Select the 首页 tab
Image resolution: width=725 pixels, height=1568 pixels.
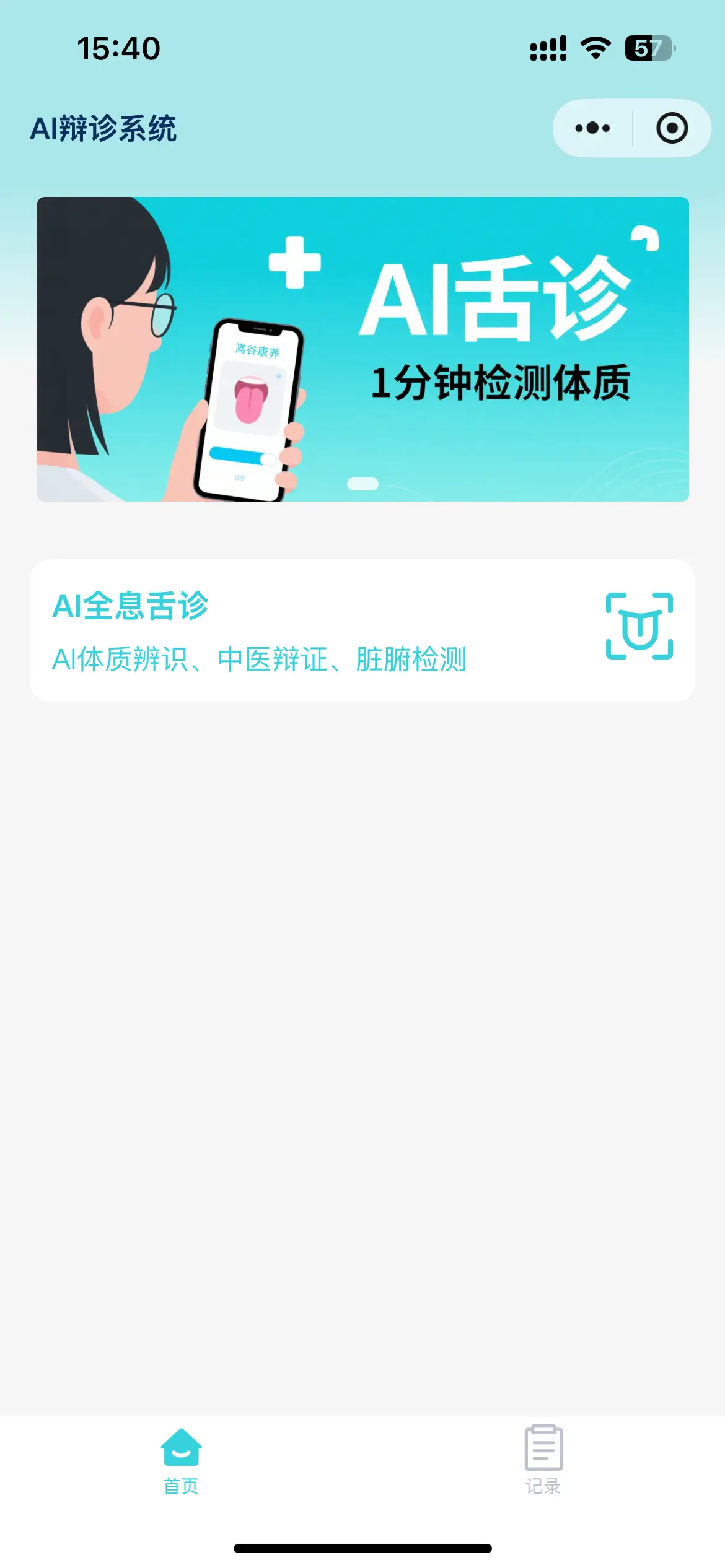click(x=181, y=1461)
